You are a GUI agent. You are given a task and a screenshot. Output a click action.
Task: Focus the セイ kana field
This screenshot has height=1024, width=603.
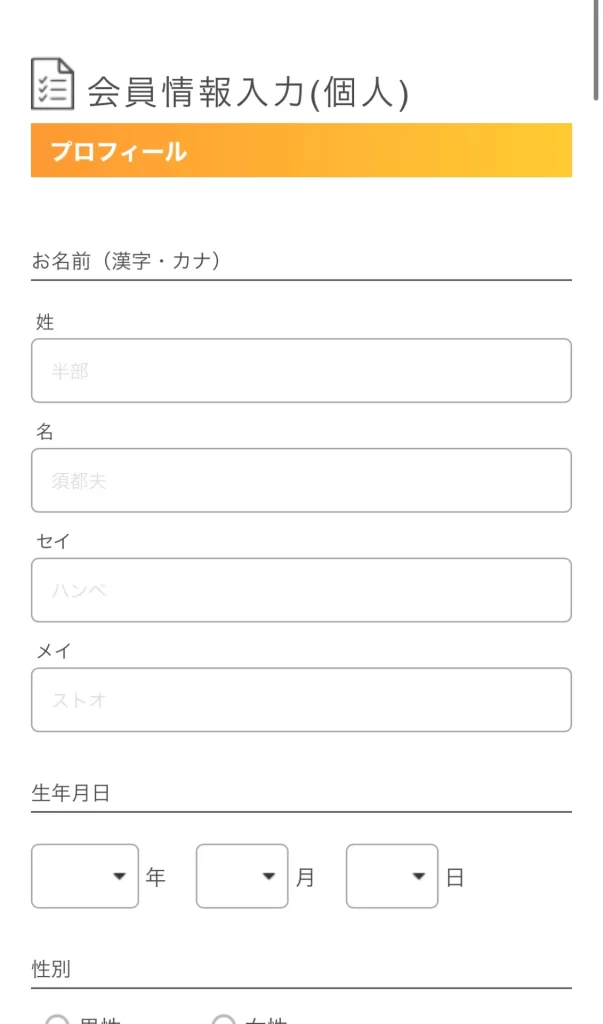[301, 590]
